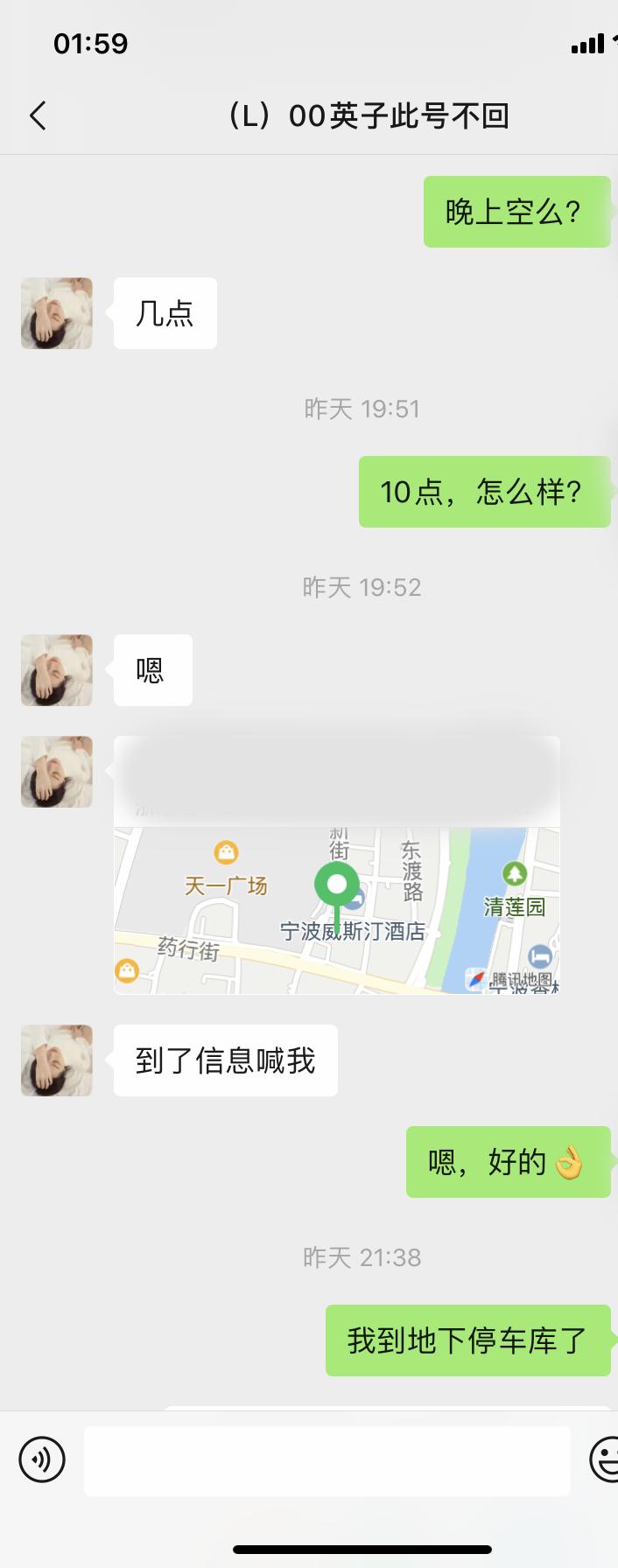The width and height of the screenshot is (618, 1568).
Task: Go back from the chat
Action: click(38, 115)
